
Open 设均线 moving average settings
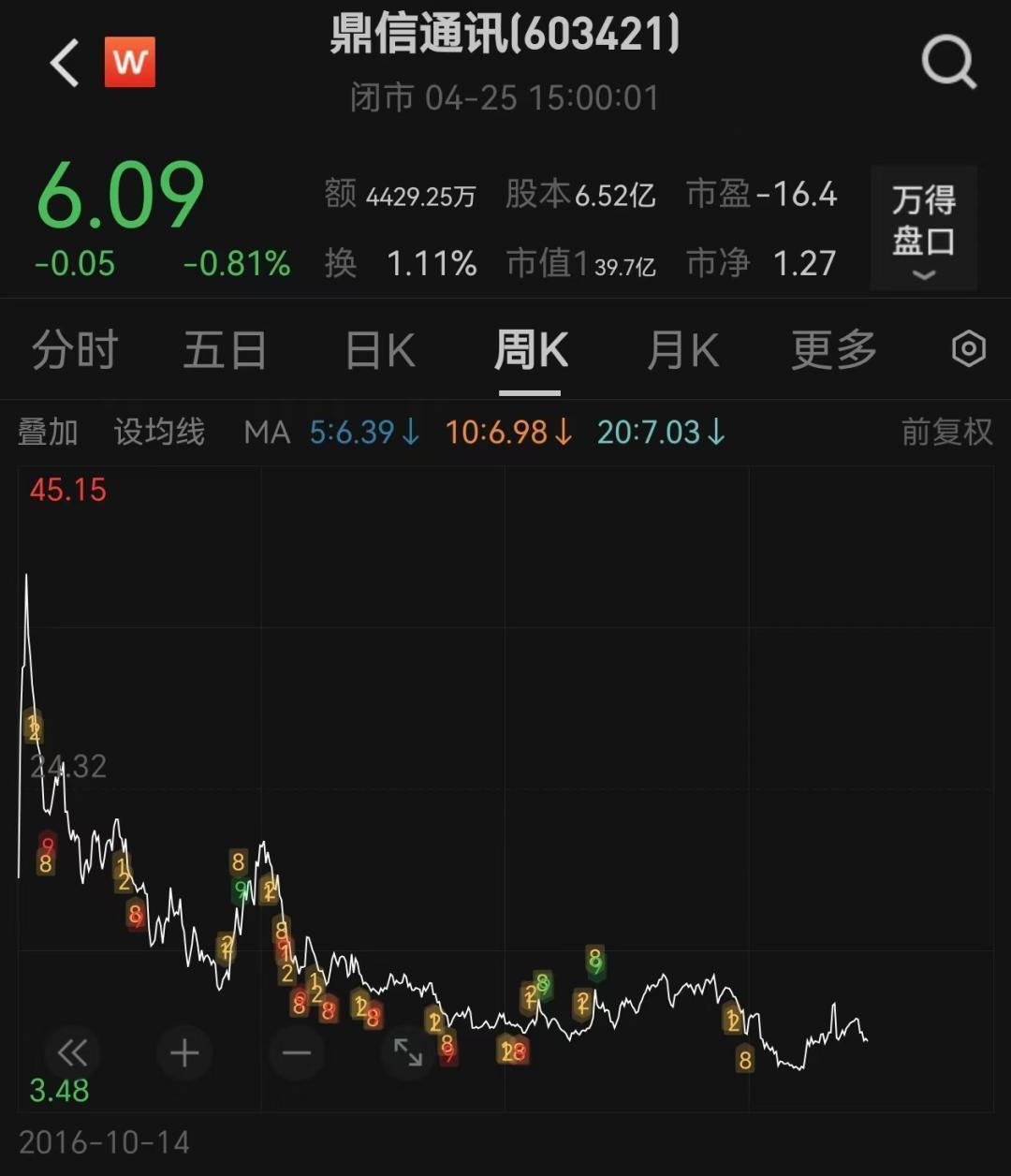(x=159, y=433)
